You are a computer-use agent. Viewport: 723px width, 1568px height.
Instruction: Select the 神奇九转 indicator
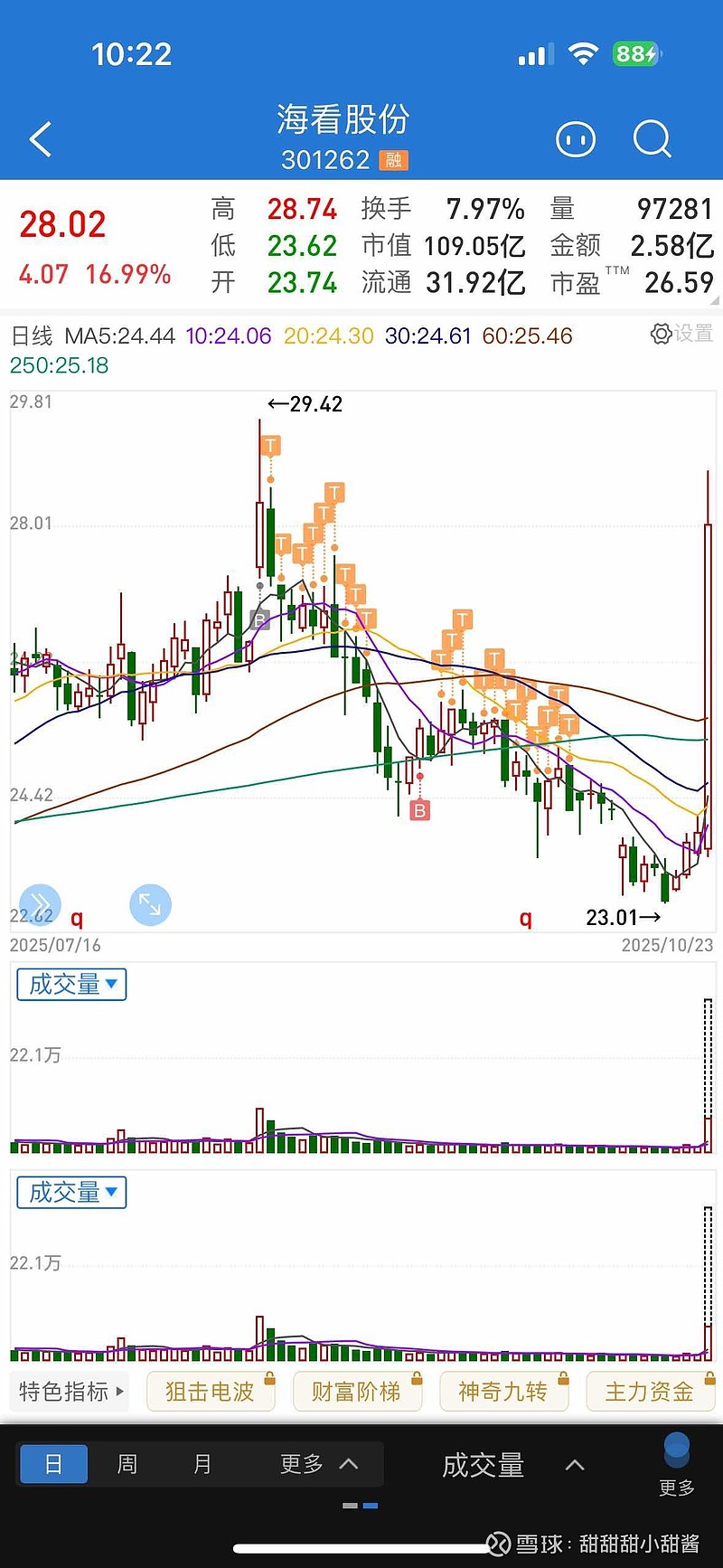[x=503, y=1392]
